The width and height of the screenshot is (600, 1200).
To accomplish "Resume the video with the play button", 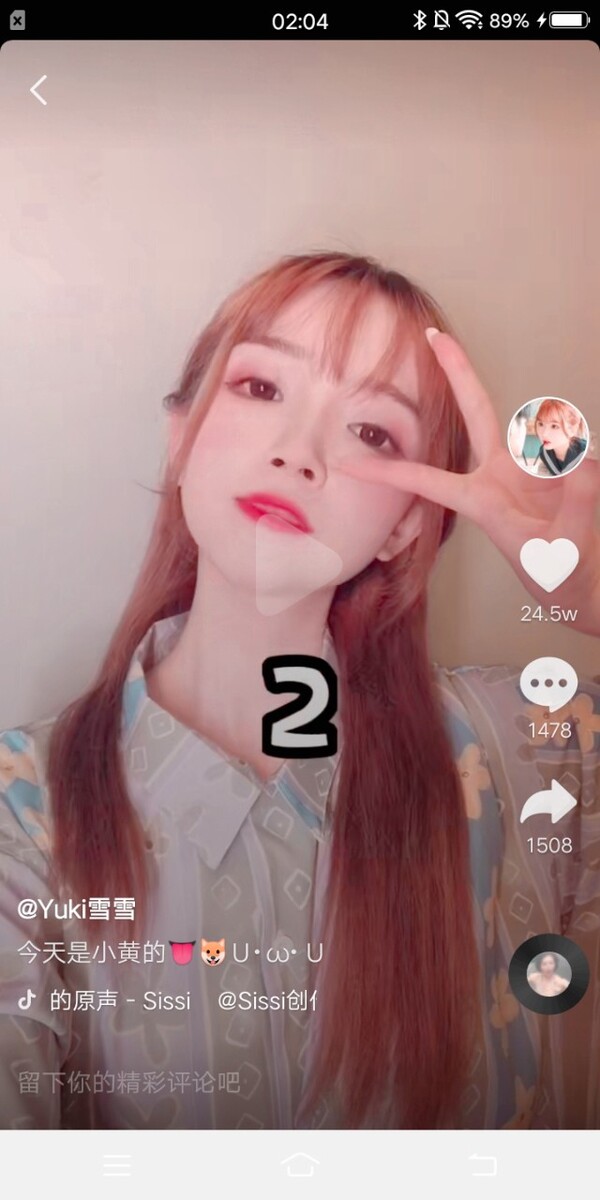I will click(x=297, y=565).
